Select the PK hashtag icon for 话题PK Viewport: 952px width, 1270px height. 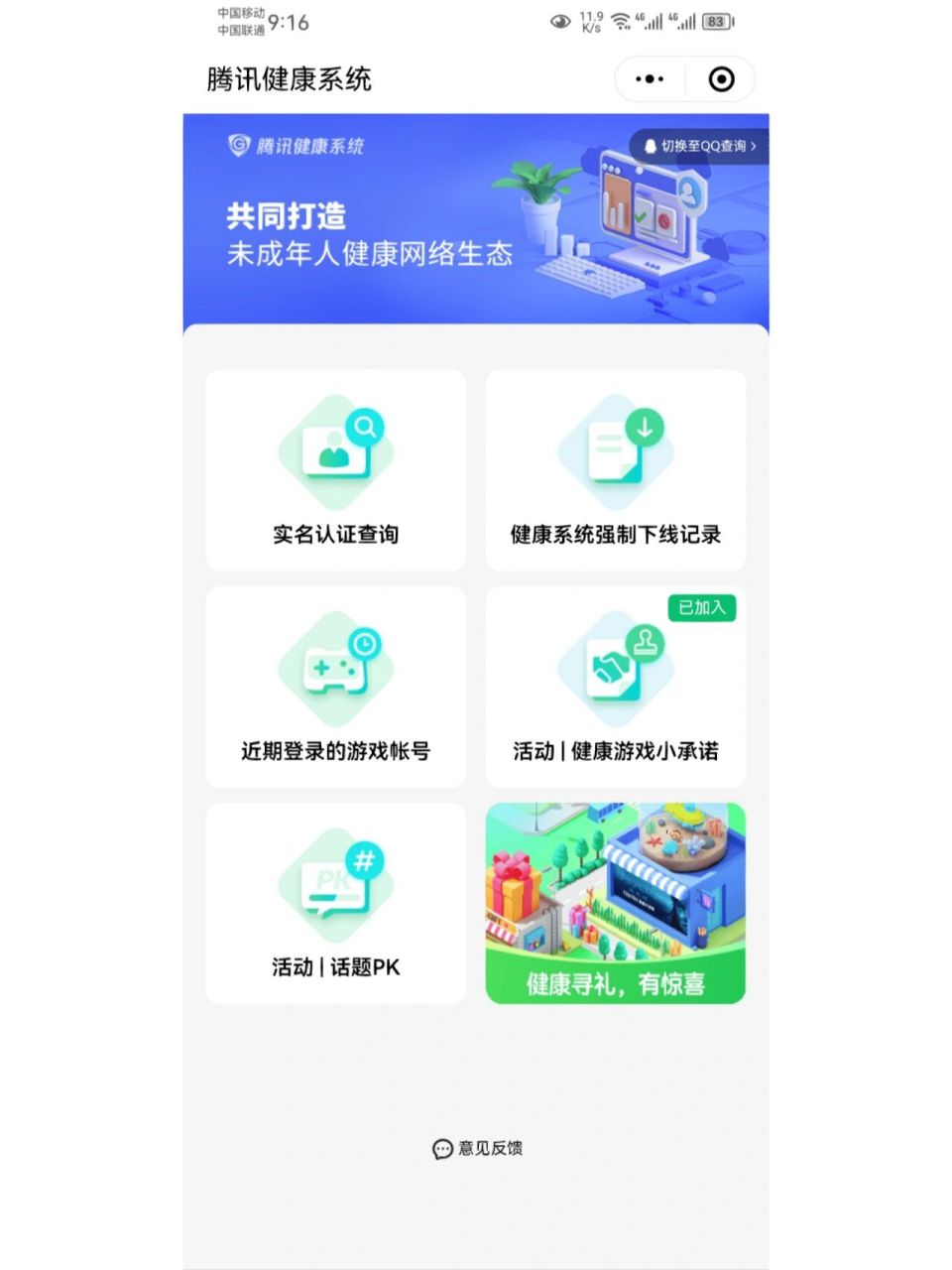point(334,883)
